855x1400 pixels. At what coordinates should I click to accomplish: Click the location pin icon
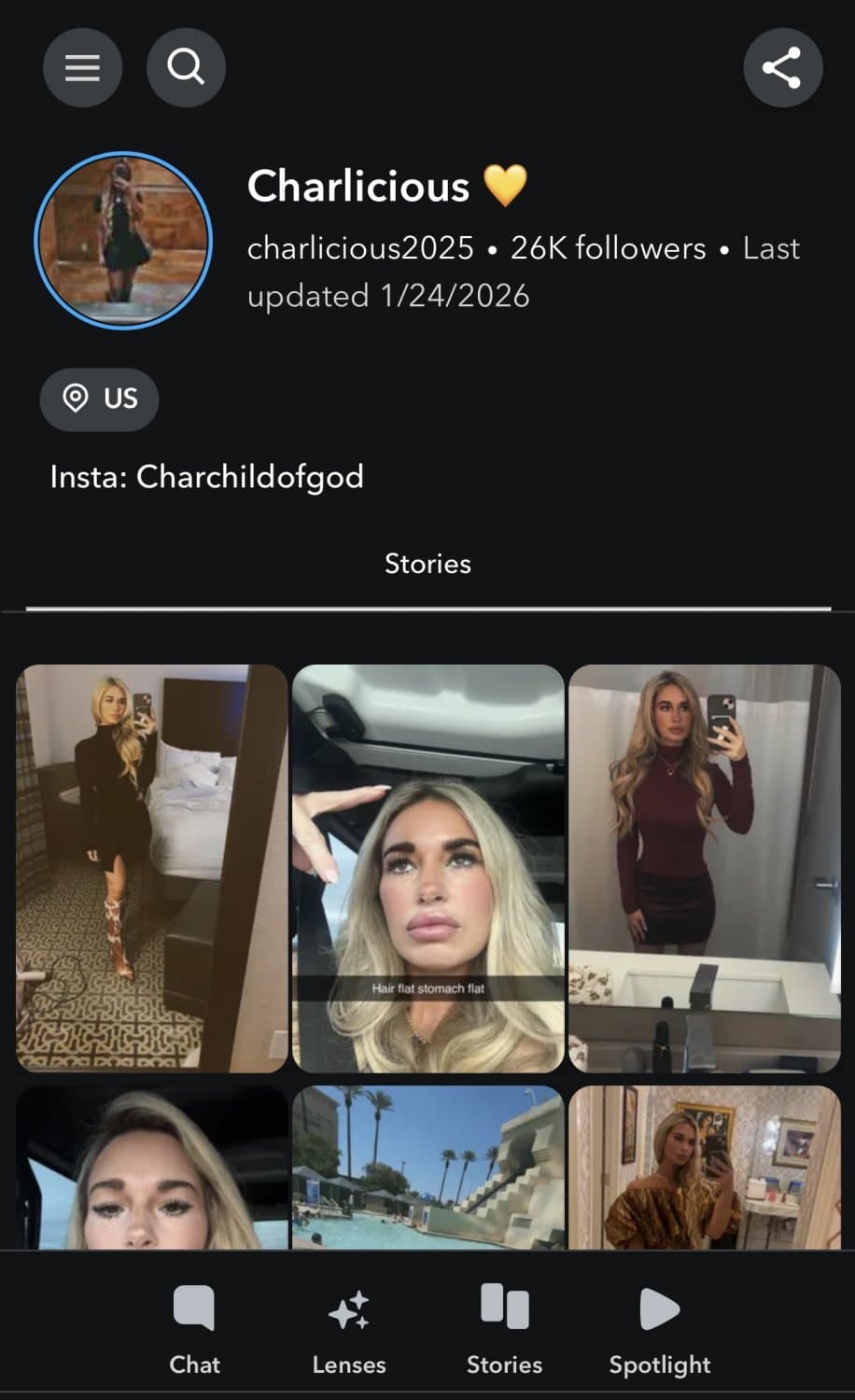tap(77, 399)
